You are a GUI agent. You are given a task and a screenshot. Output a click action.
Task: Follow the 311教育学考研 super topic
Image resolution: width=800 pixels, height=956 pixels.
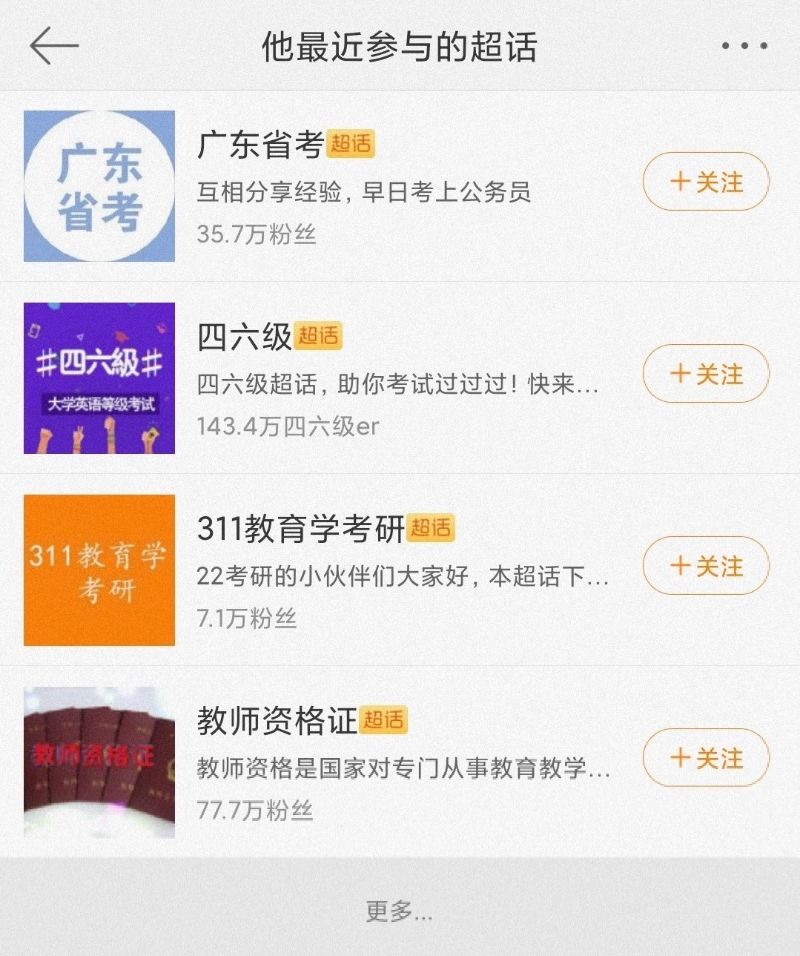(x=705, y=566)
